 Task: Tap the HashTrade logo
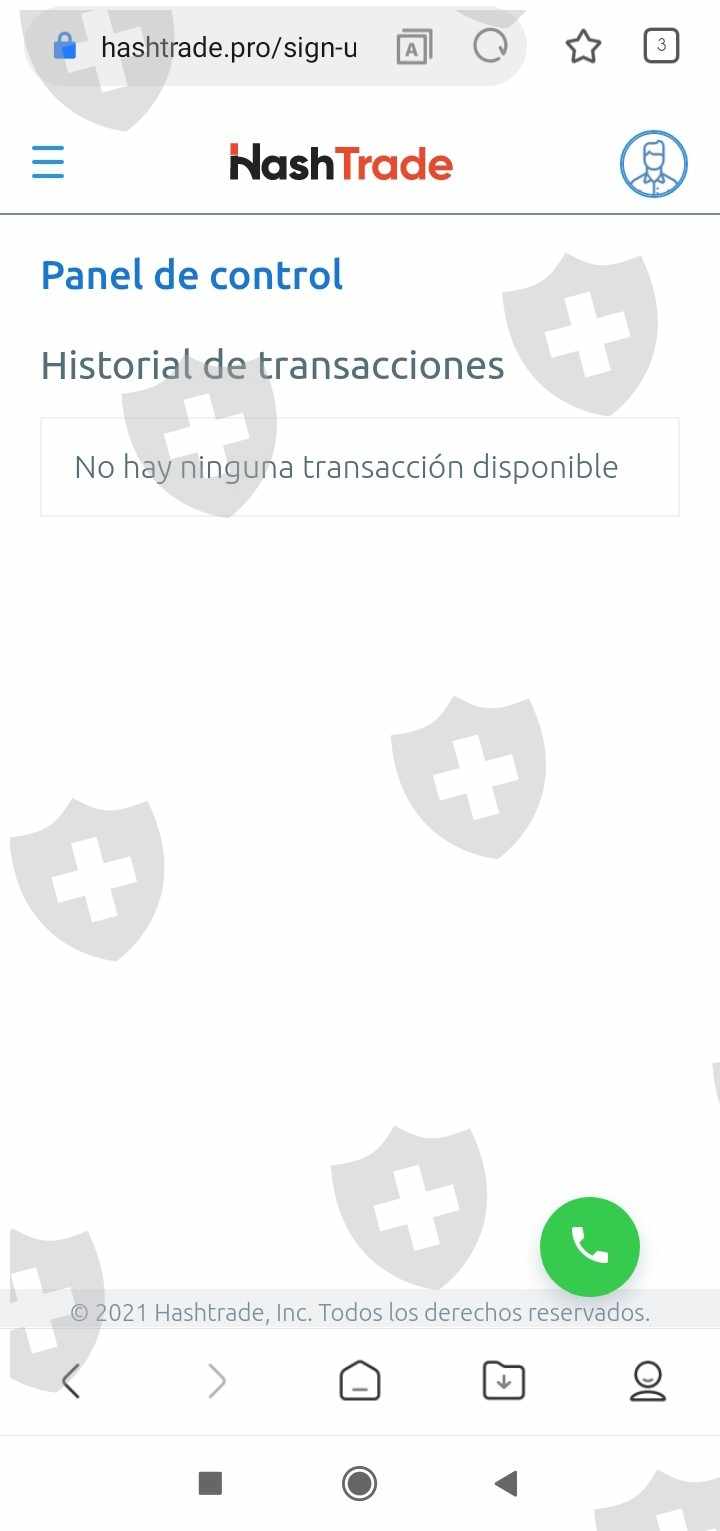coord(341,163)
